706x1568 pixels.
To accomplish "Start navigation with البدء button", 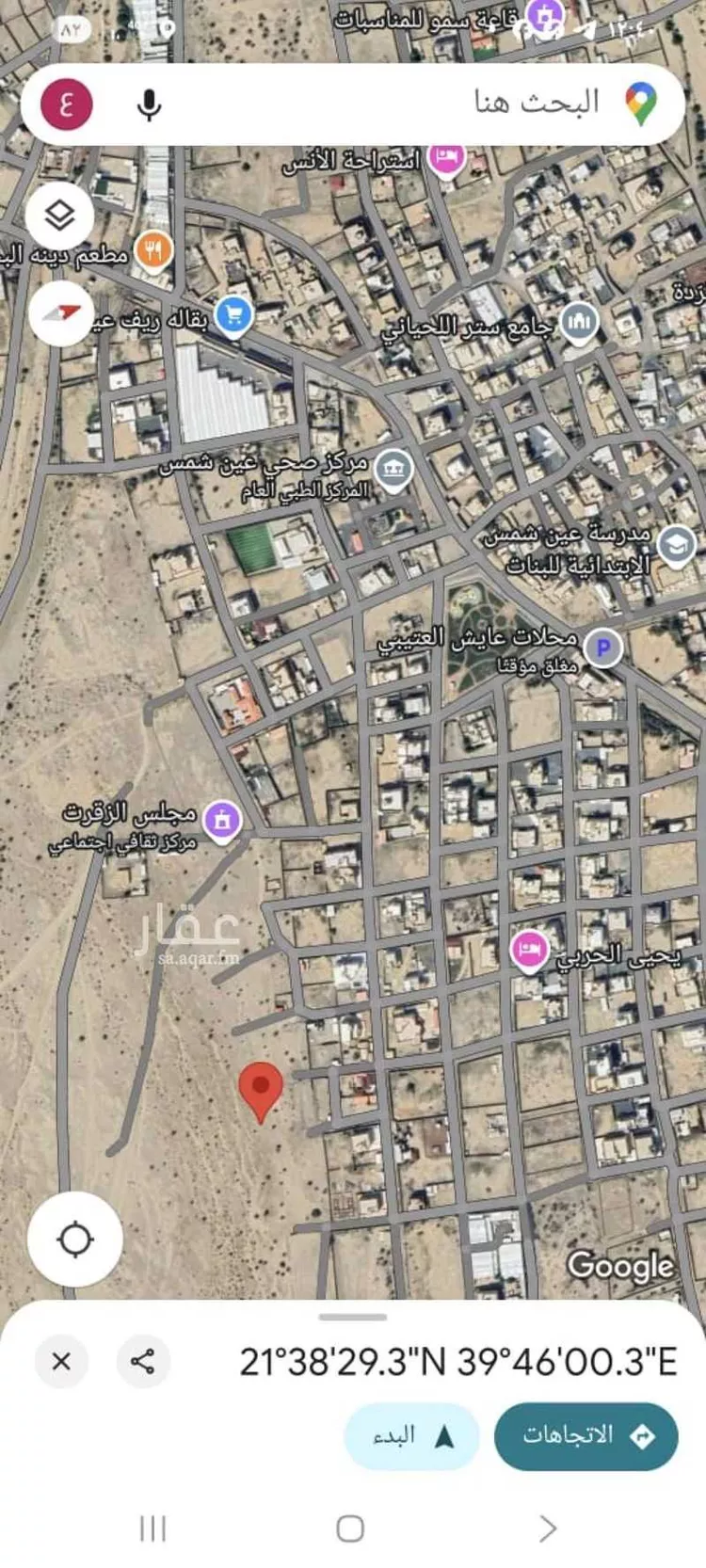I will coord(411,1436).
